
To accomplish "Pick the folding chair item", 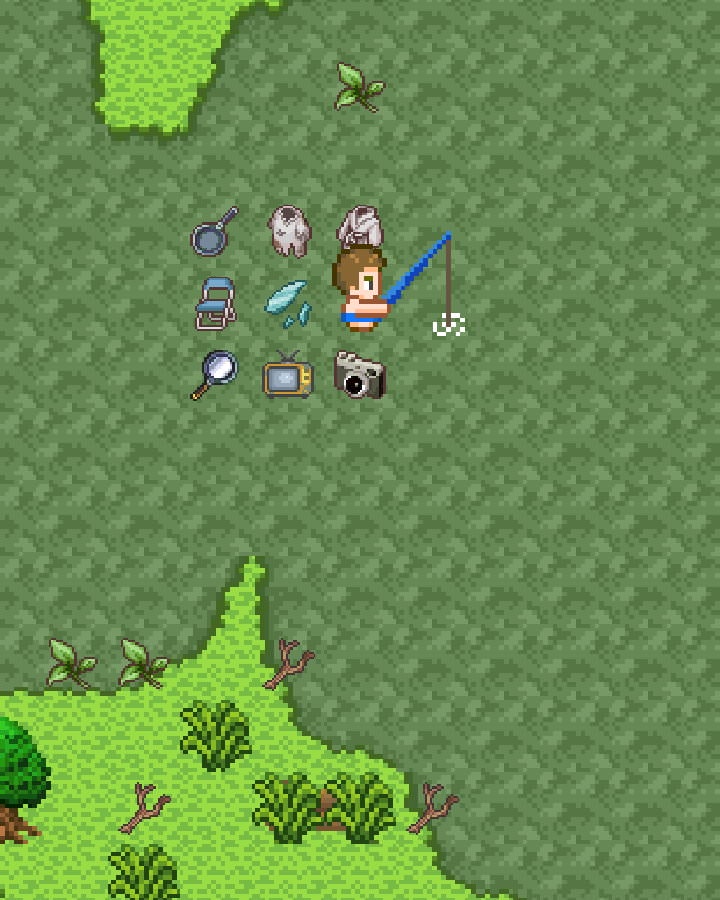I will (x=215, y=304).
